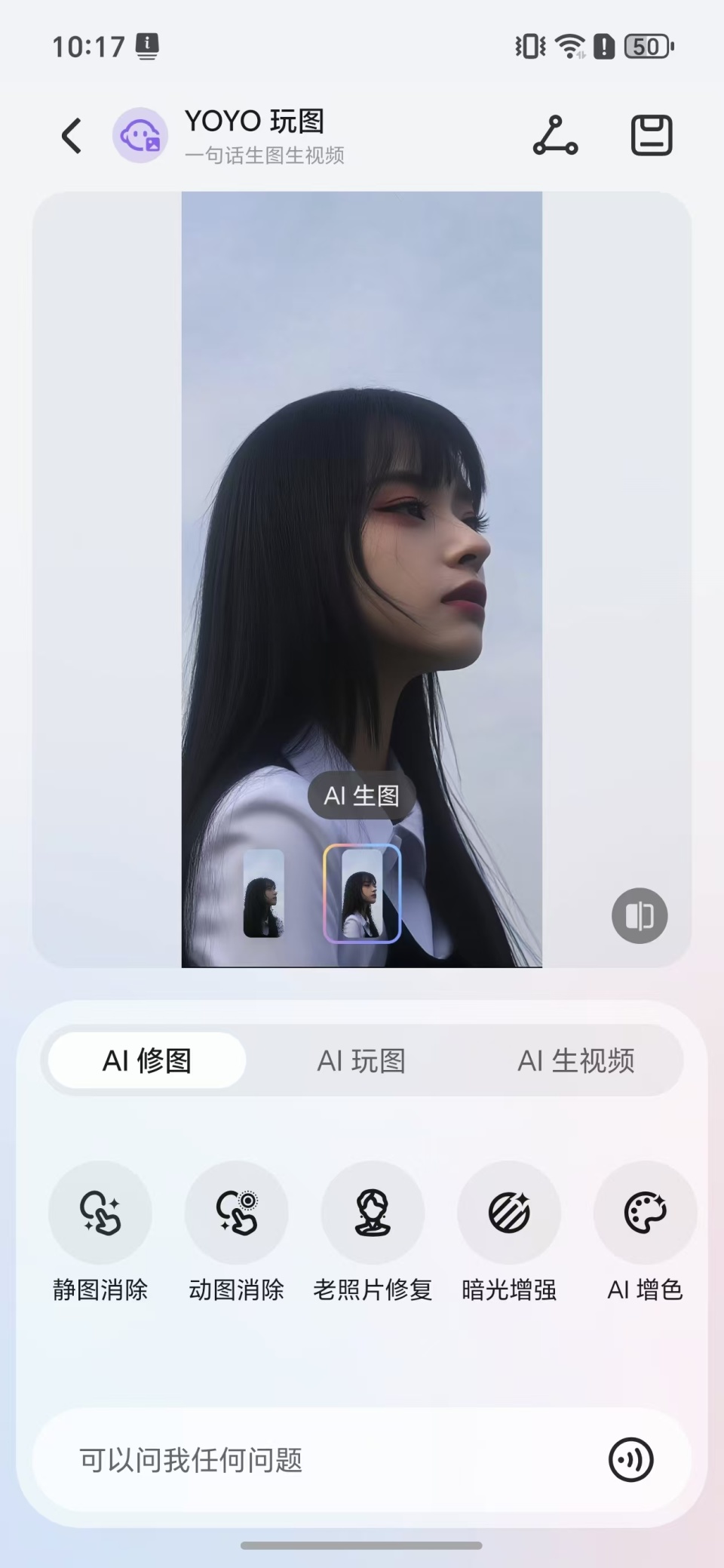The image size is (724, 1568).
Task: Switch to the AI 玩图 tab
Action: click(360, 1060)
